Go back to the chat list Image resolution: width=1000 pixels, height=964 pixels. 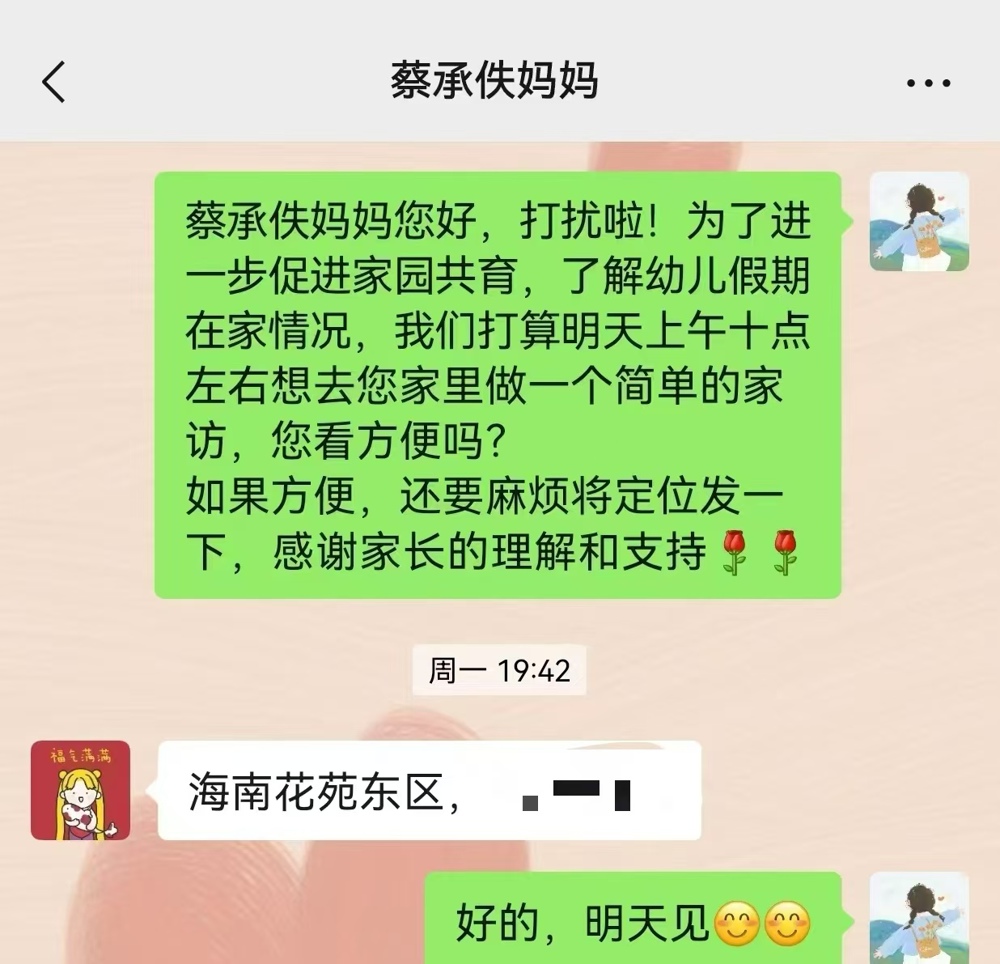[54, 82]
